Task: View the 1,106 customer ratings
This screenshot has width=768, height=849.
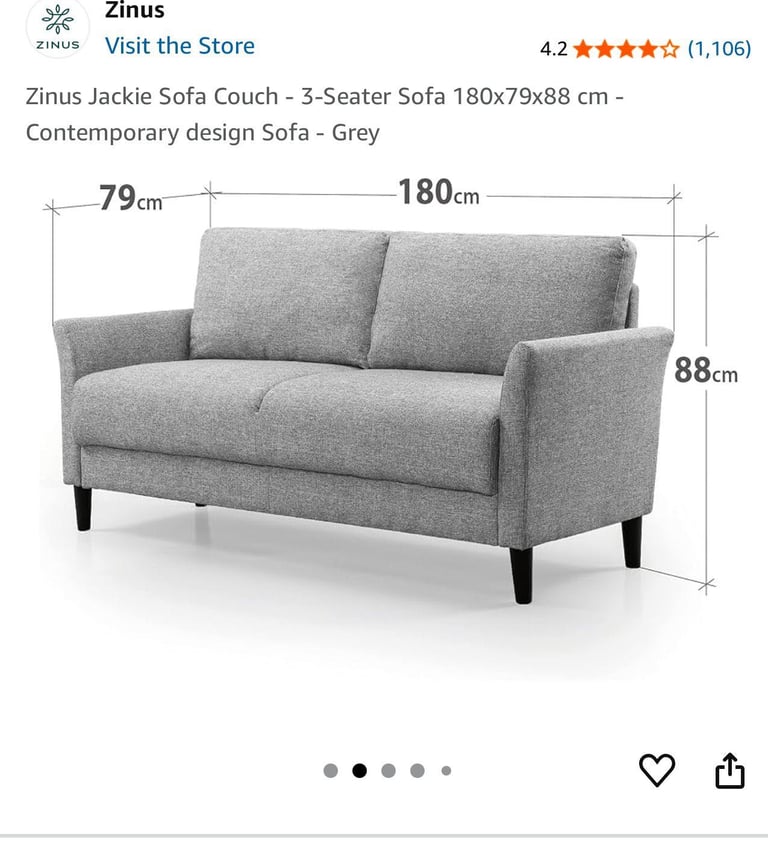Action: (x=718, y=48)
